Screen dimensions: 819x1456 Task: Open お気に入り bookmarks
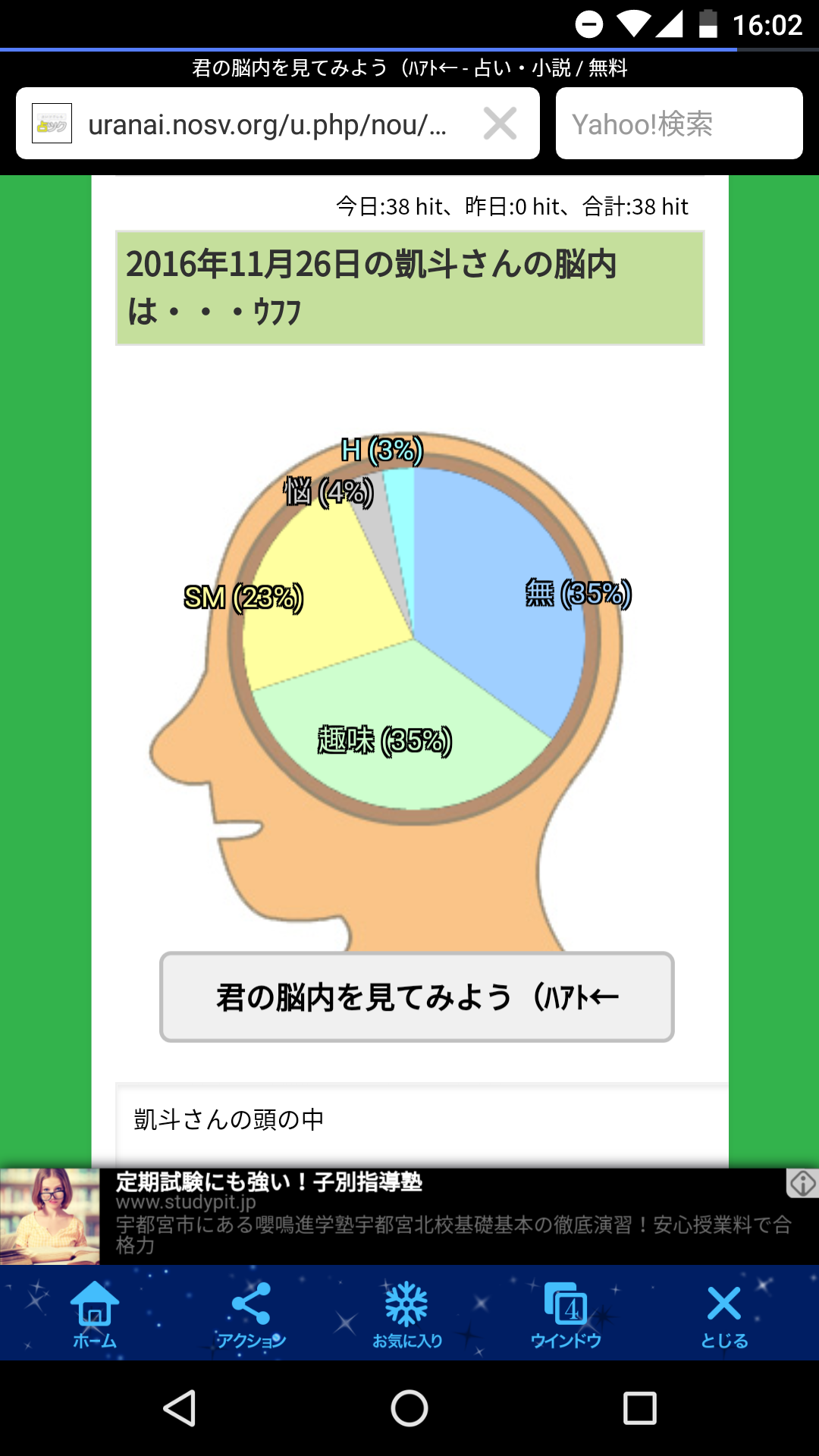pos(407,1315)
